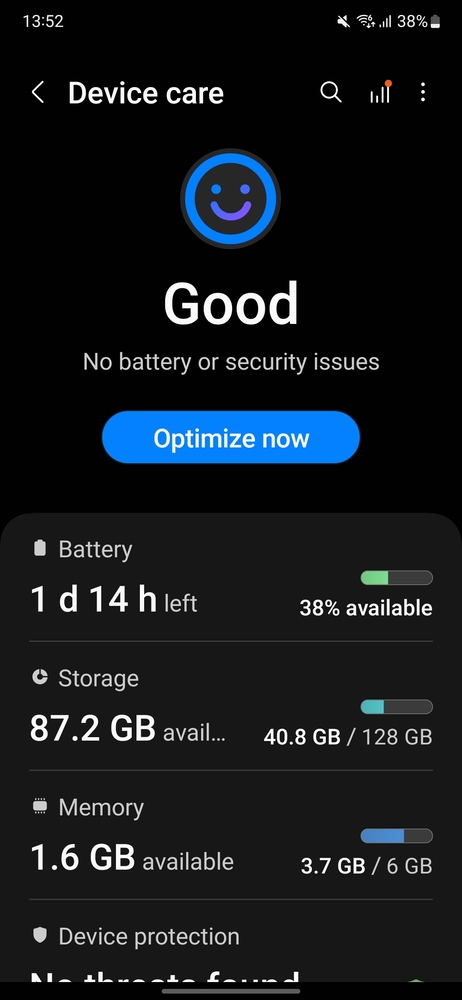
Task: Open the Storage details row
Action: [231, 706]
